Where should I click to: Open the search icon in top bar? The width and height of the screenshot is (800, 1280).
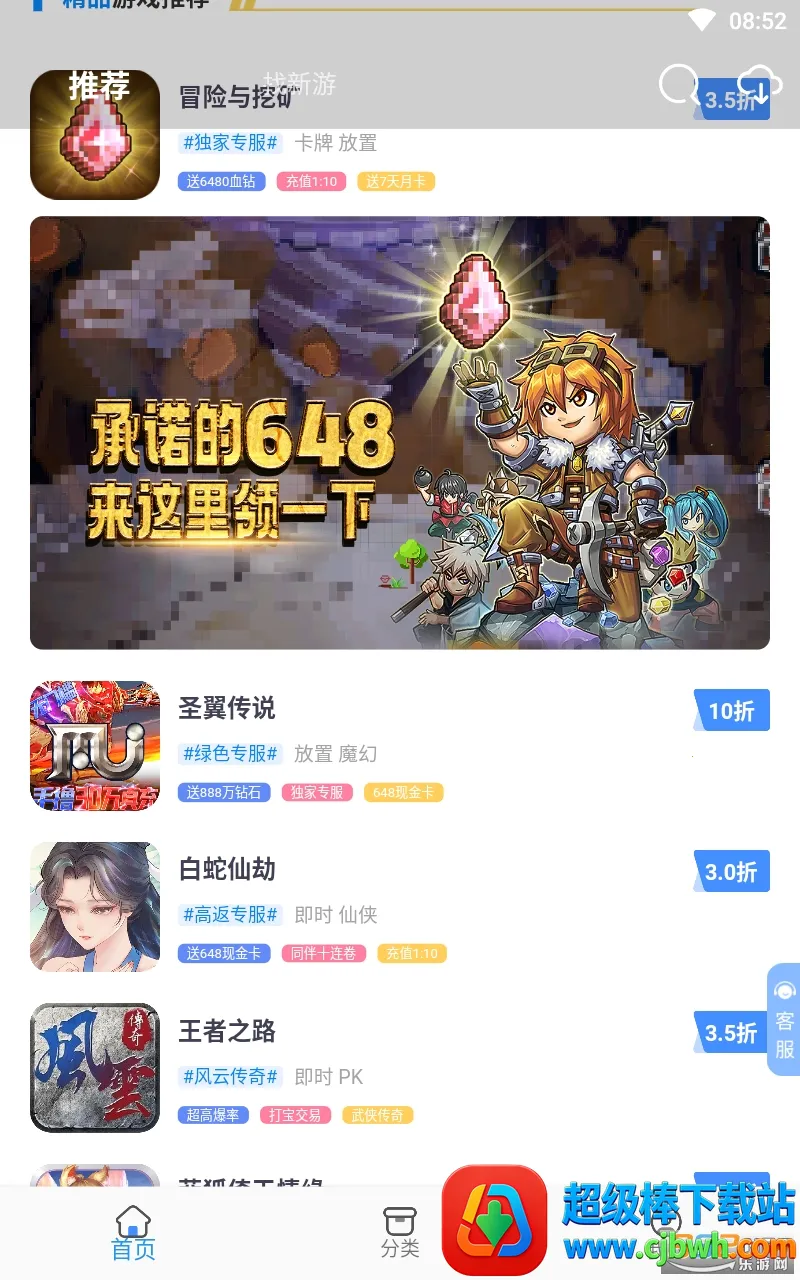point(679,85)
